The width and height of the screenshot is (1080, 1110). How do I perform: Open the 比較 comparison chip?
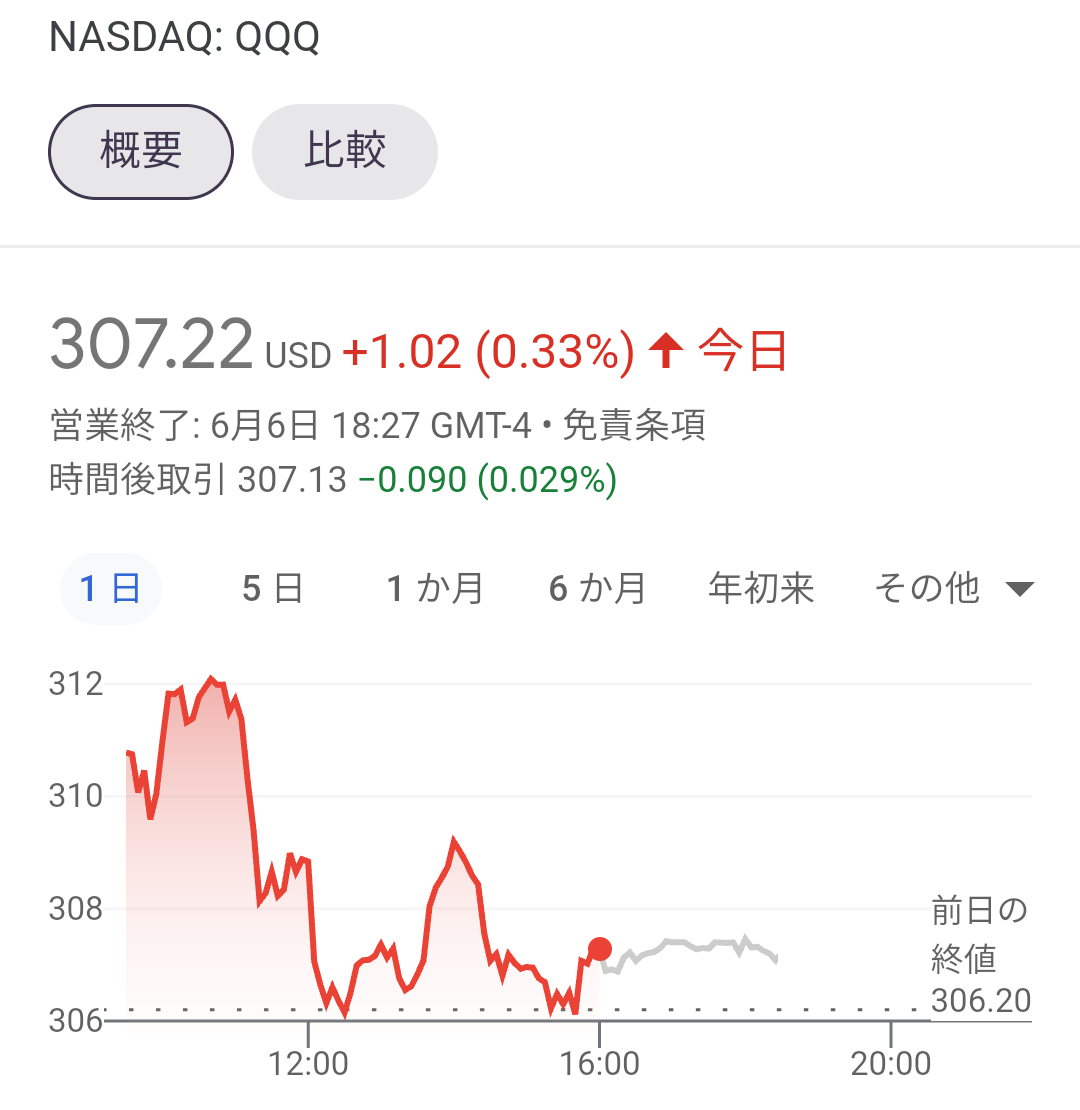[345, 152]
